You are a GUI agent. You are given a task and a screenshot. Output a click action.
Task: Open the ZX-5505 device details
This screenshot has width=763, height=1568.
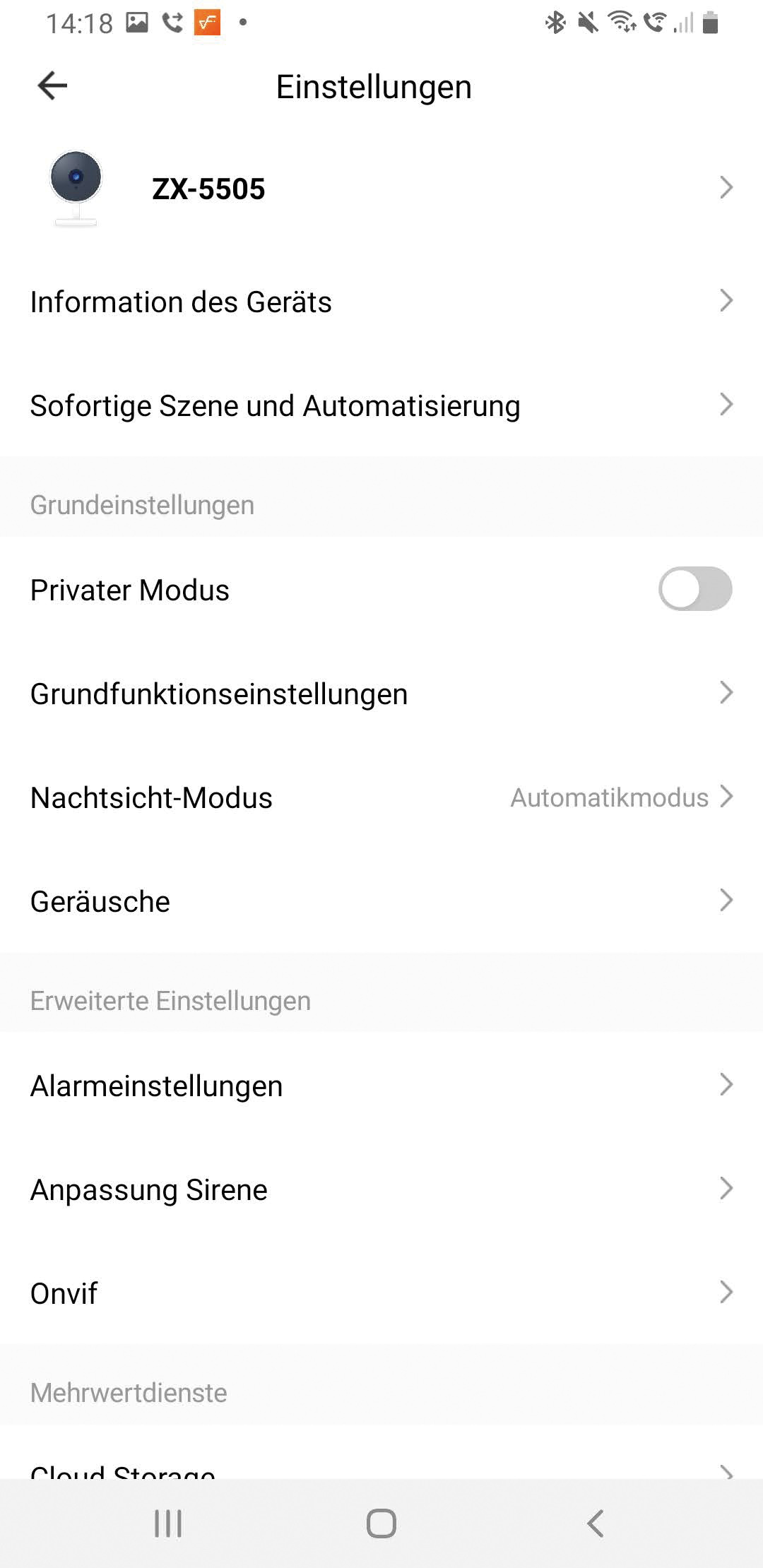tap(381, 189)
